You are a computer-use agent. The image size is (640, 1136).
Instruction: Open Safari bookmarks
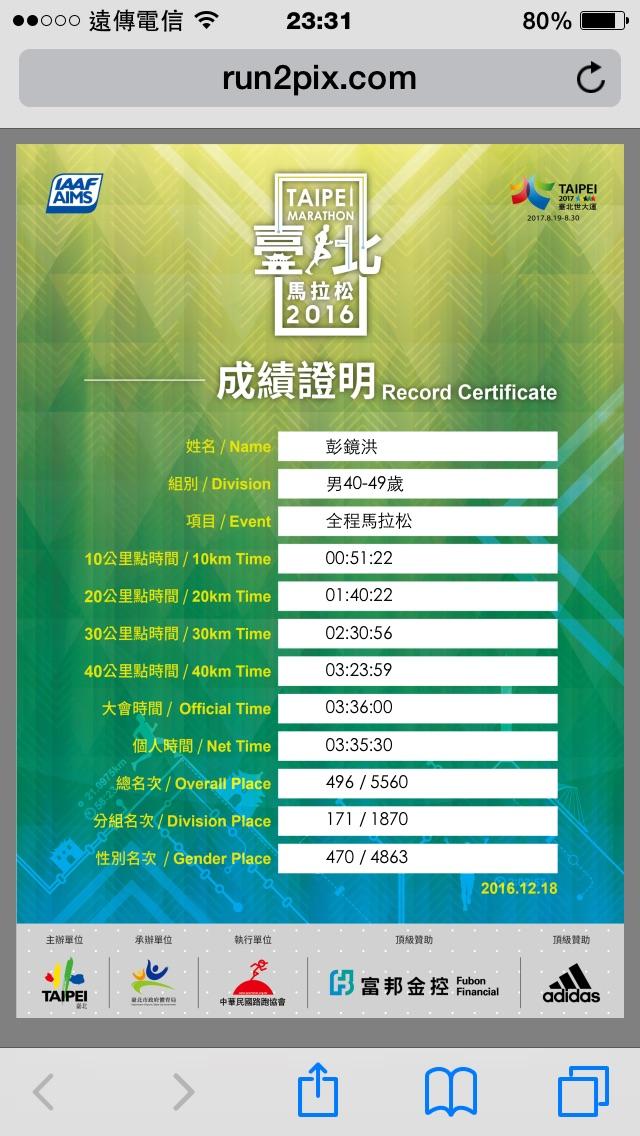(x=450, y=1091)
